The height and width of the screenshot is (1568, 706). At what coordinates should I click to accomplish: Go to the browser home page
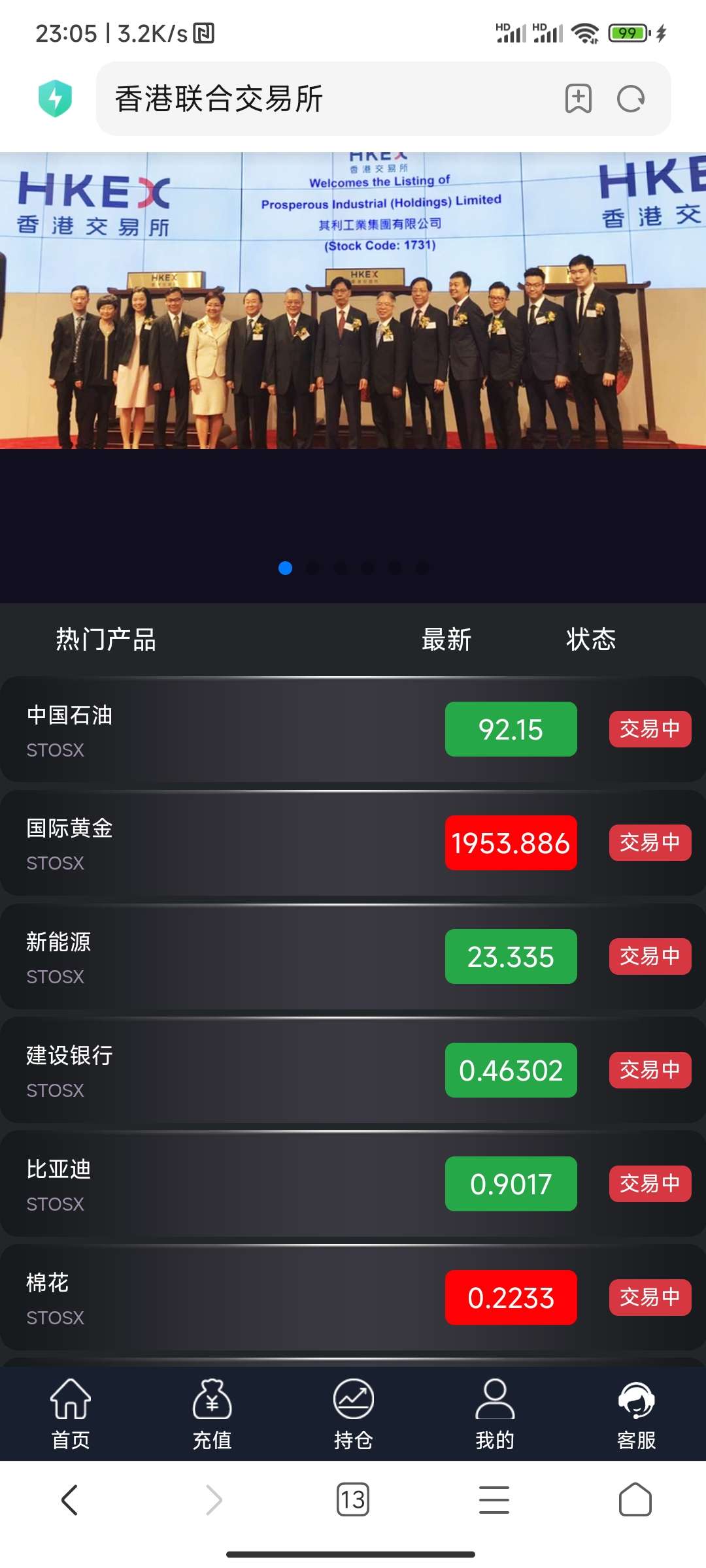[x=635, y=1499]
